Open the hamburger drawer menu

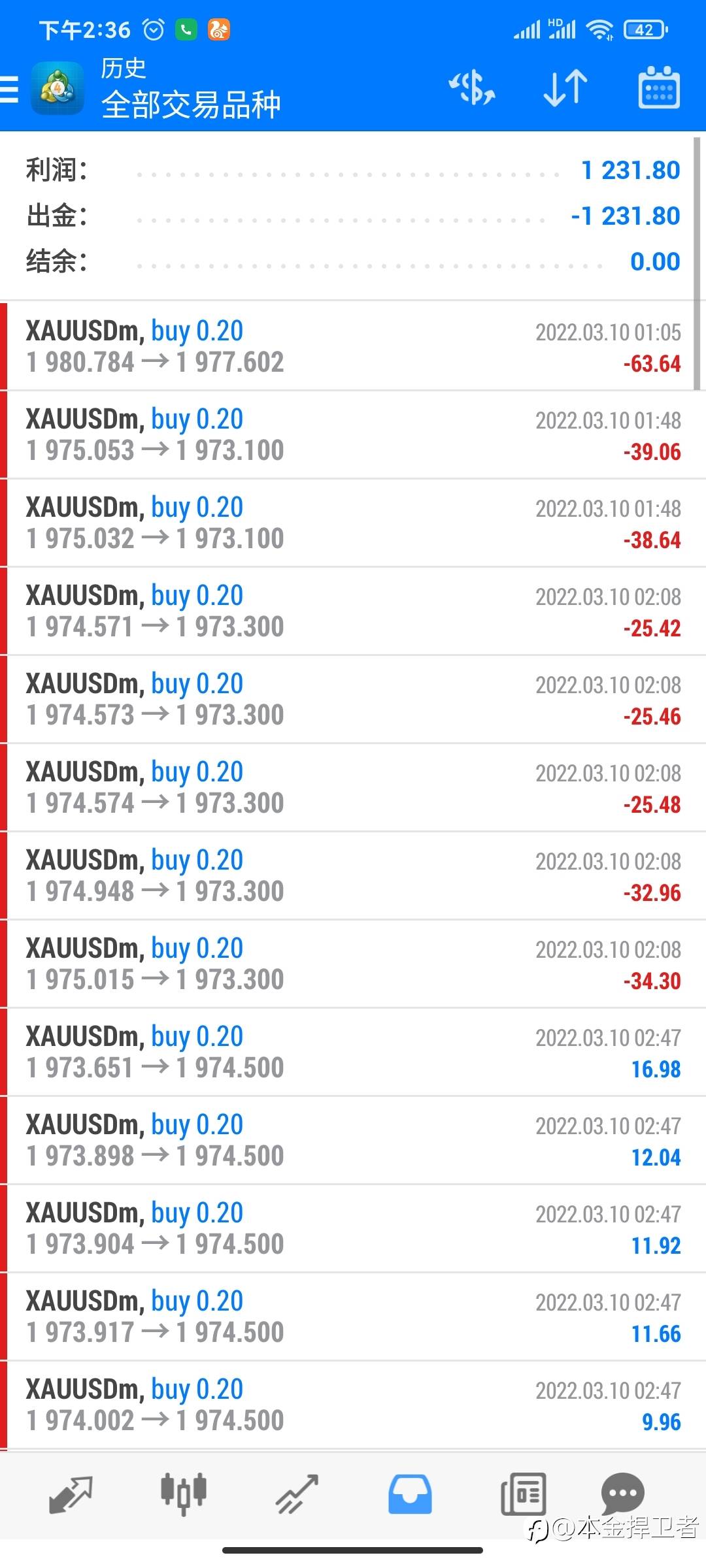pos(10,89)
